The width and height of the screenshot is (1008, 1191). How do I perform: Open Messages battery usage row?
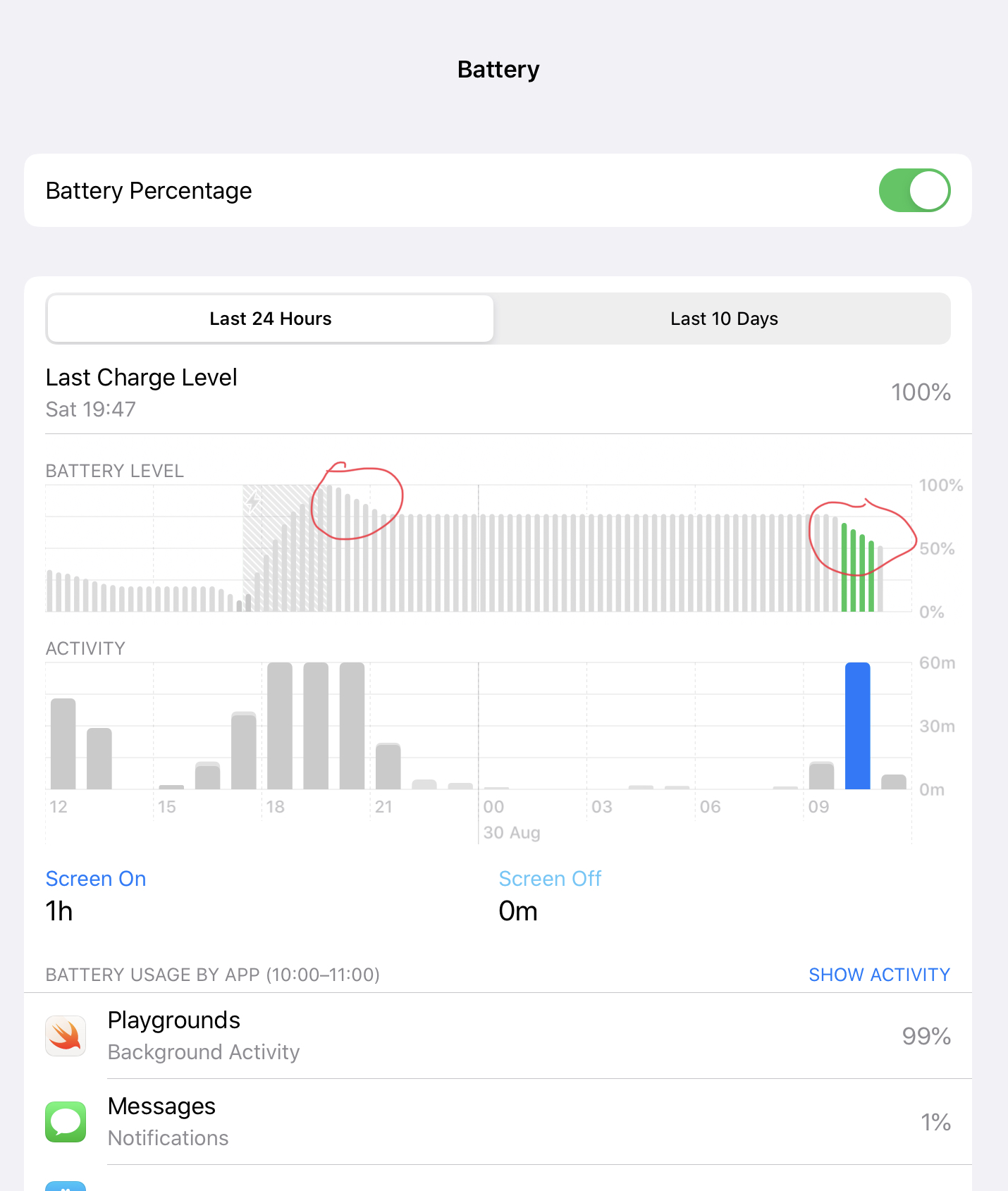click(x=498, y=1122)
